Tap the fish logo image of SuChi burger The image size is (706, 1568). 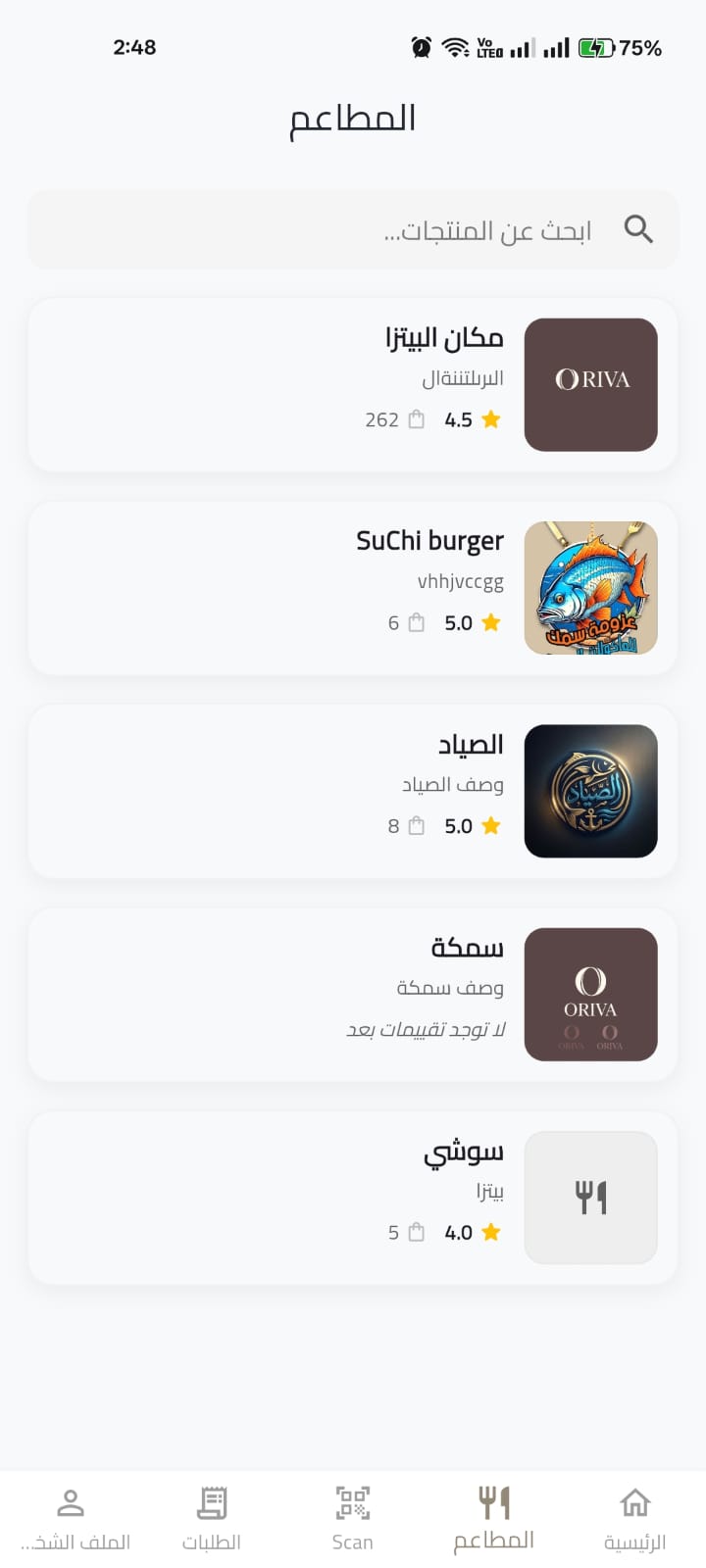pos(590,587)
